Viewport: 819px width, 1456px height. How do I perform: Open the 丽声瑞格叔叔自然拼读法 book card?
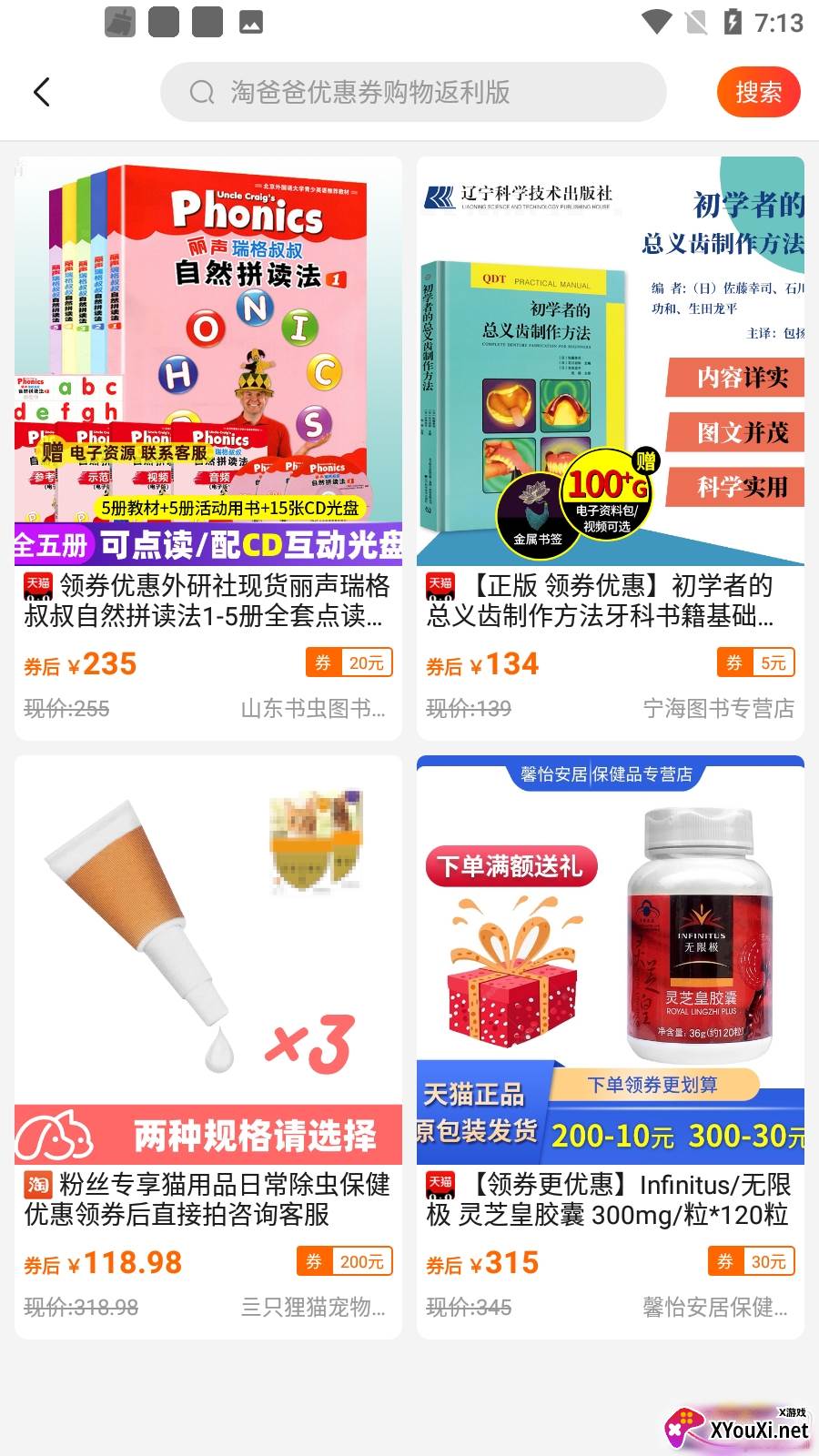208,437
